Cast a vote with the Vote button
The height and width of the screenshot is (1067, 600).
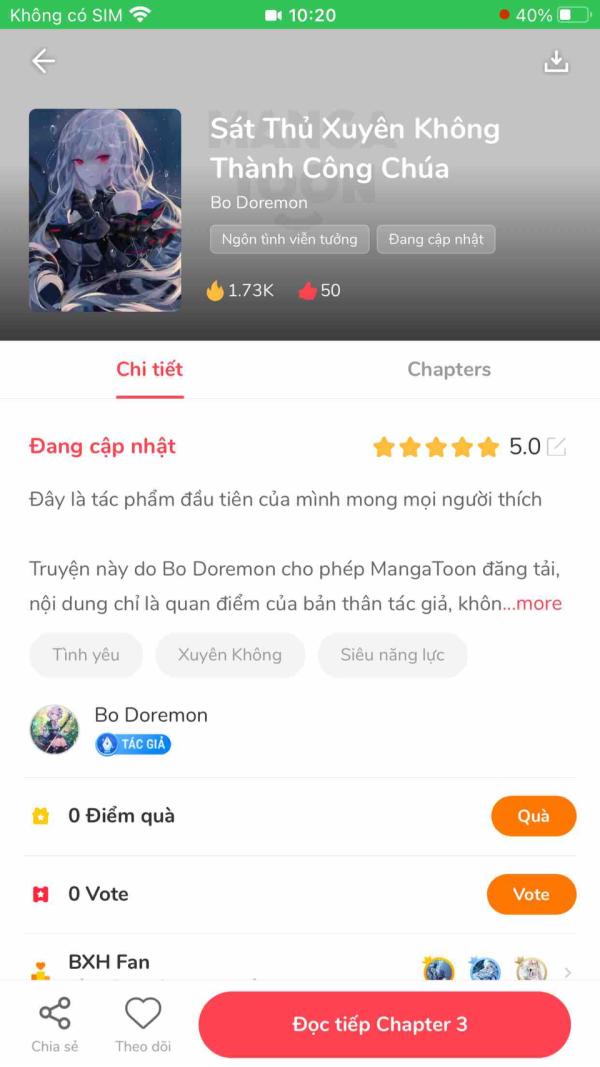(531, 894)
